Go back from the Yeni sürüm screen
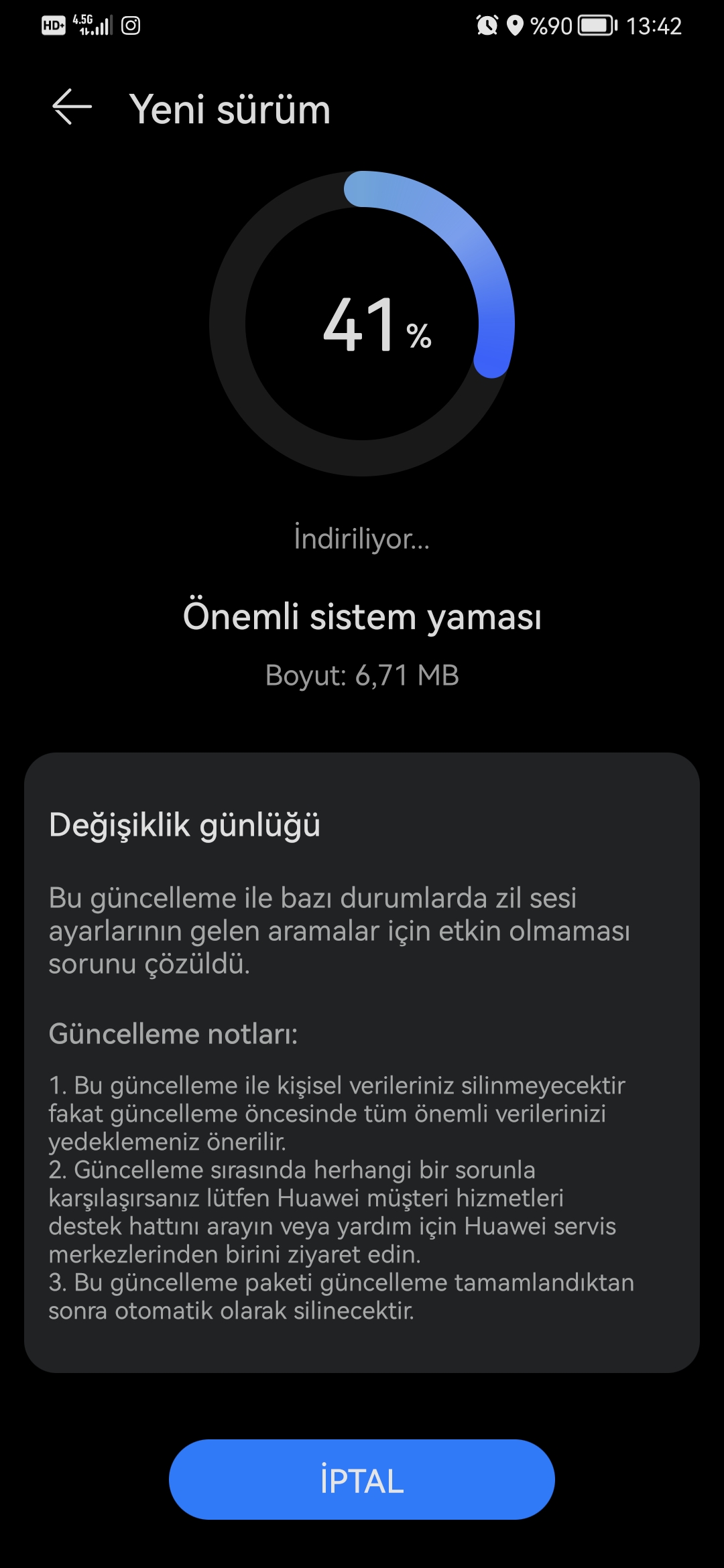Image resolution: width=724 pixels, height=1568 pixels. (72, 107)
